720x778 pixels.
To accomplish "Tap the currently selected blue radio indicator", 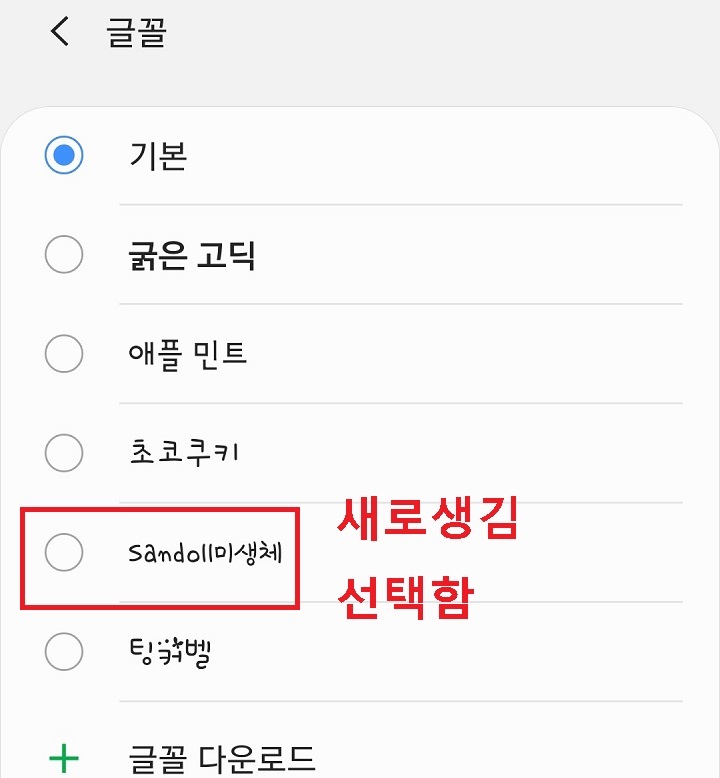I will [63, 156].
